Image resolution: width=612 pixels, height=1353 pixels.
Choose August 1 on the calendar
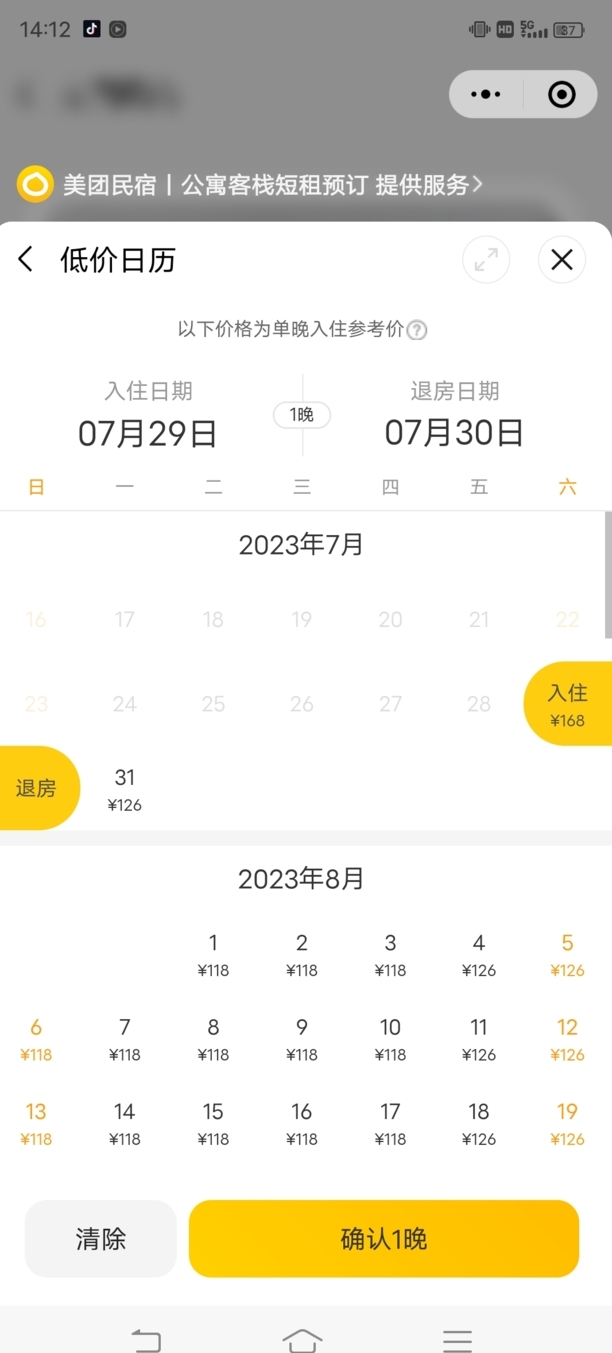(x=213, y=955)
